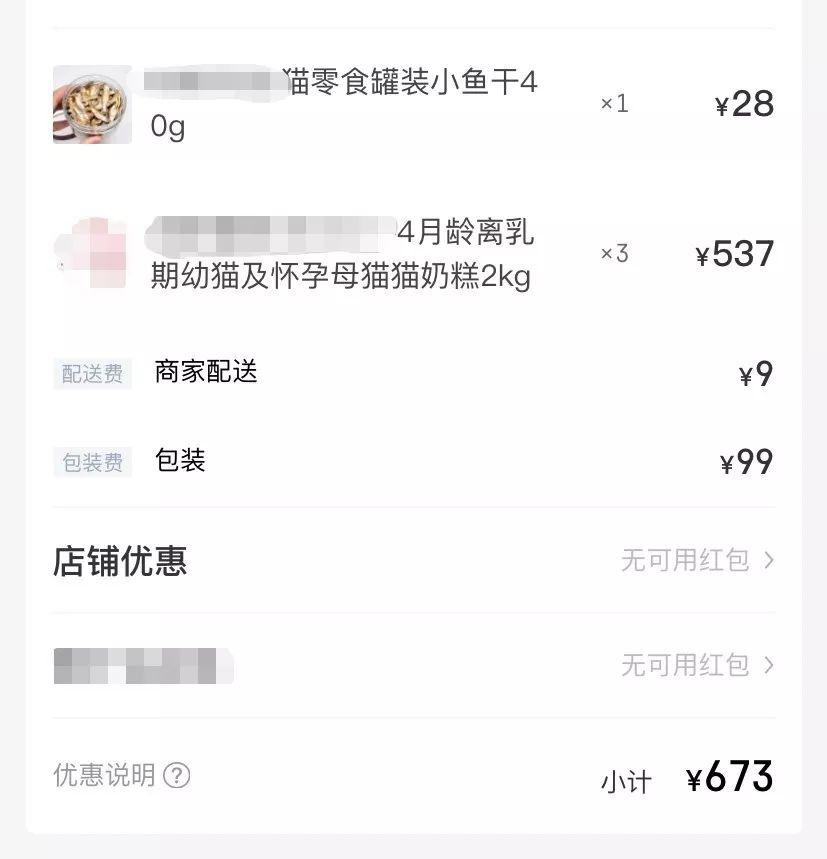Screen dimensions: 827x859
Task: Tap the 优惠说明 help icon
Action: [177, 775]
